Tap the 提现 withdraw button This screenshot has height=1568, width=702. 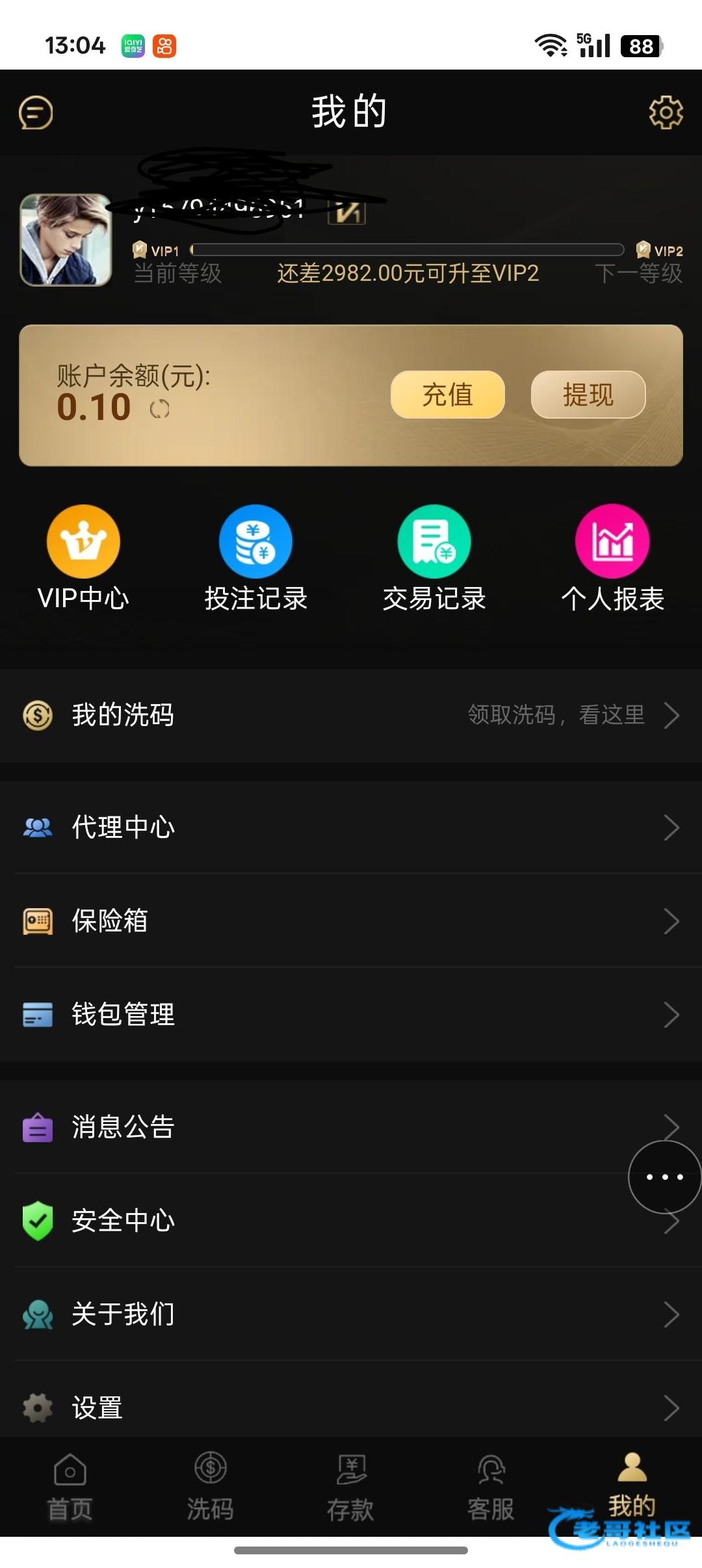pos(588,395)
